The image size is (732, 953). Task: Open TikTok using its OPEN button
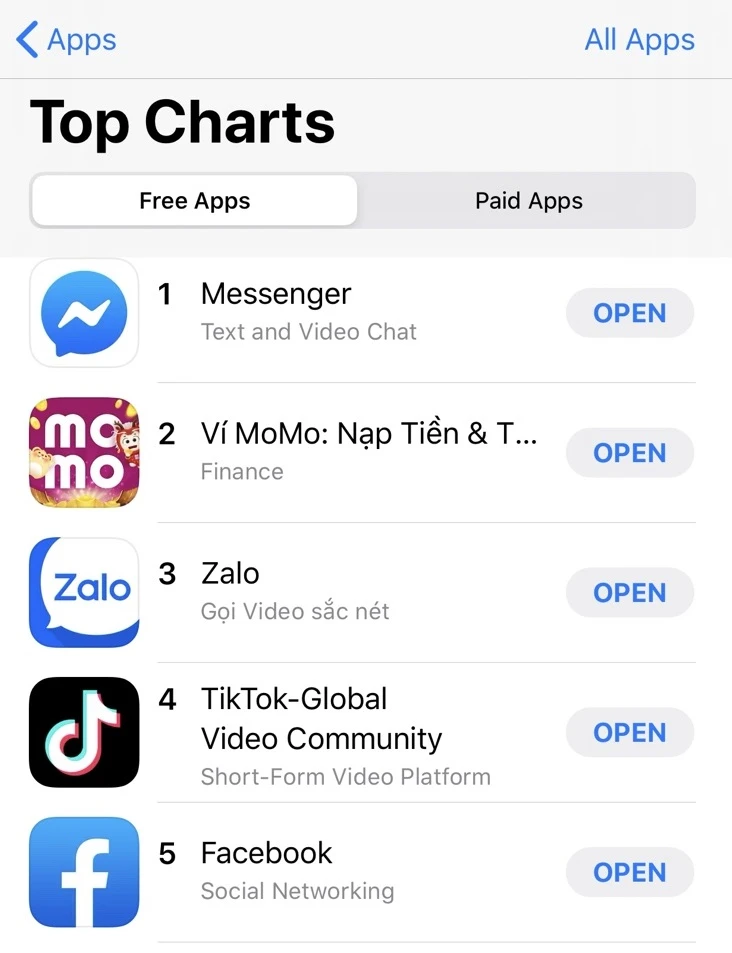click(629, 733)
